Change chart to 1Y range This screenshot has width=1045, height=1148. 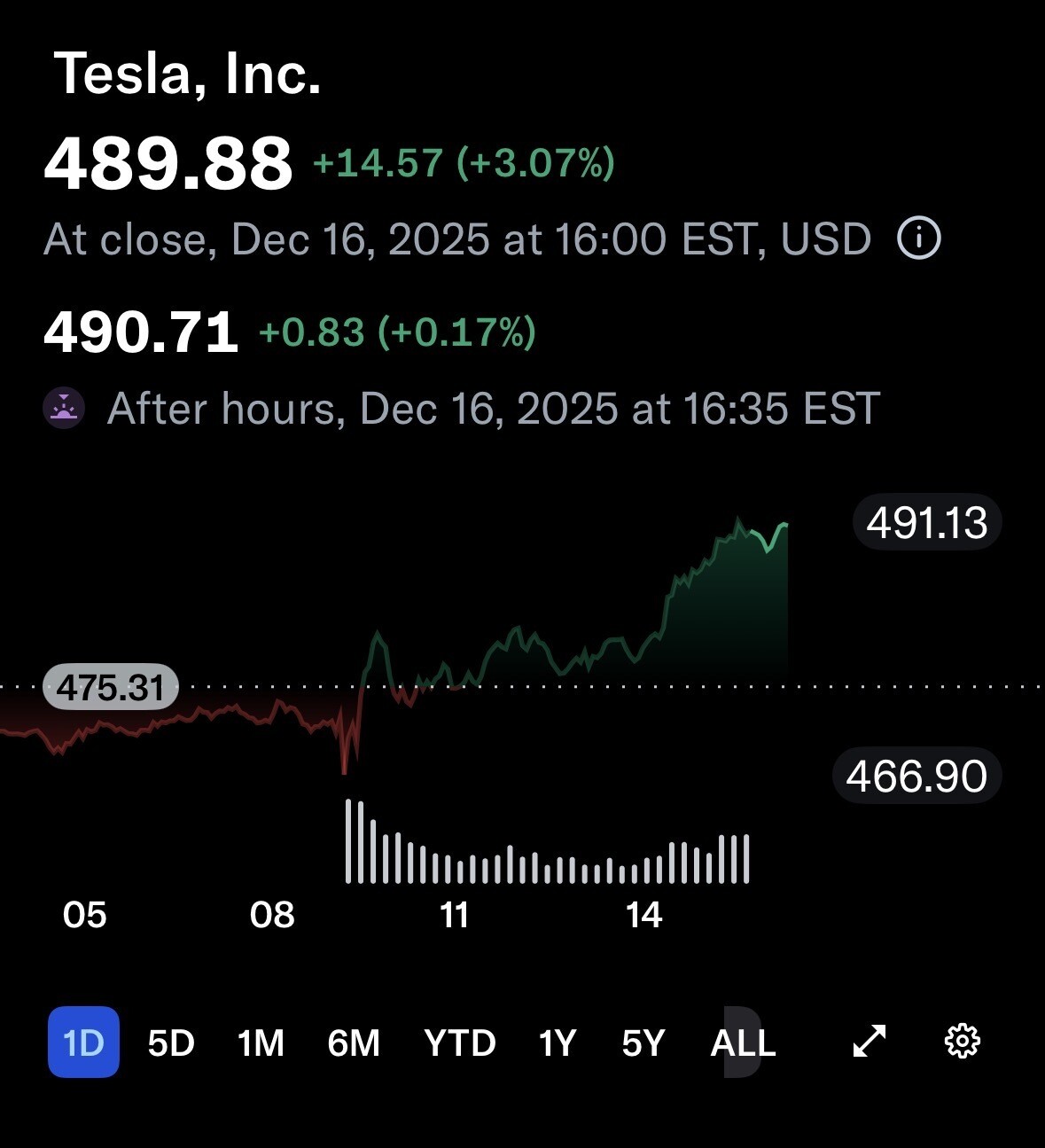point(558,1043)
